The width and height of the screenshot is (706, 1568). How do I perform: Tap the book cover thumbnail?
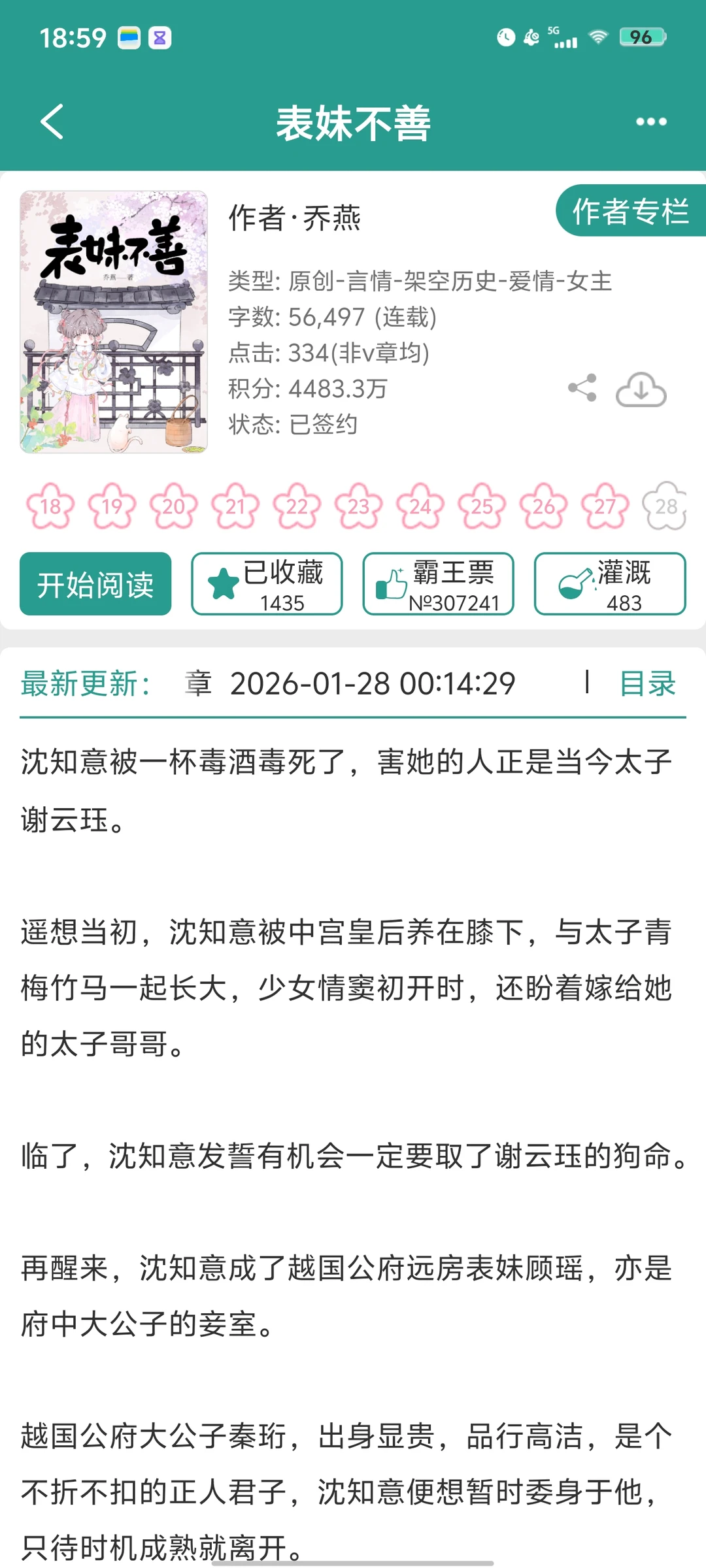click(114, 321)
